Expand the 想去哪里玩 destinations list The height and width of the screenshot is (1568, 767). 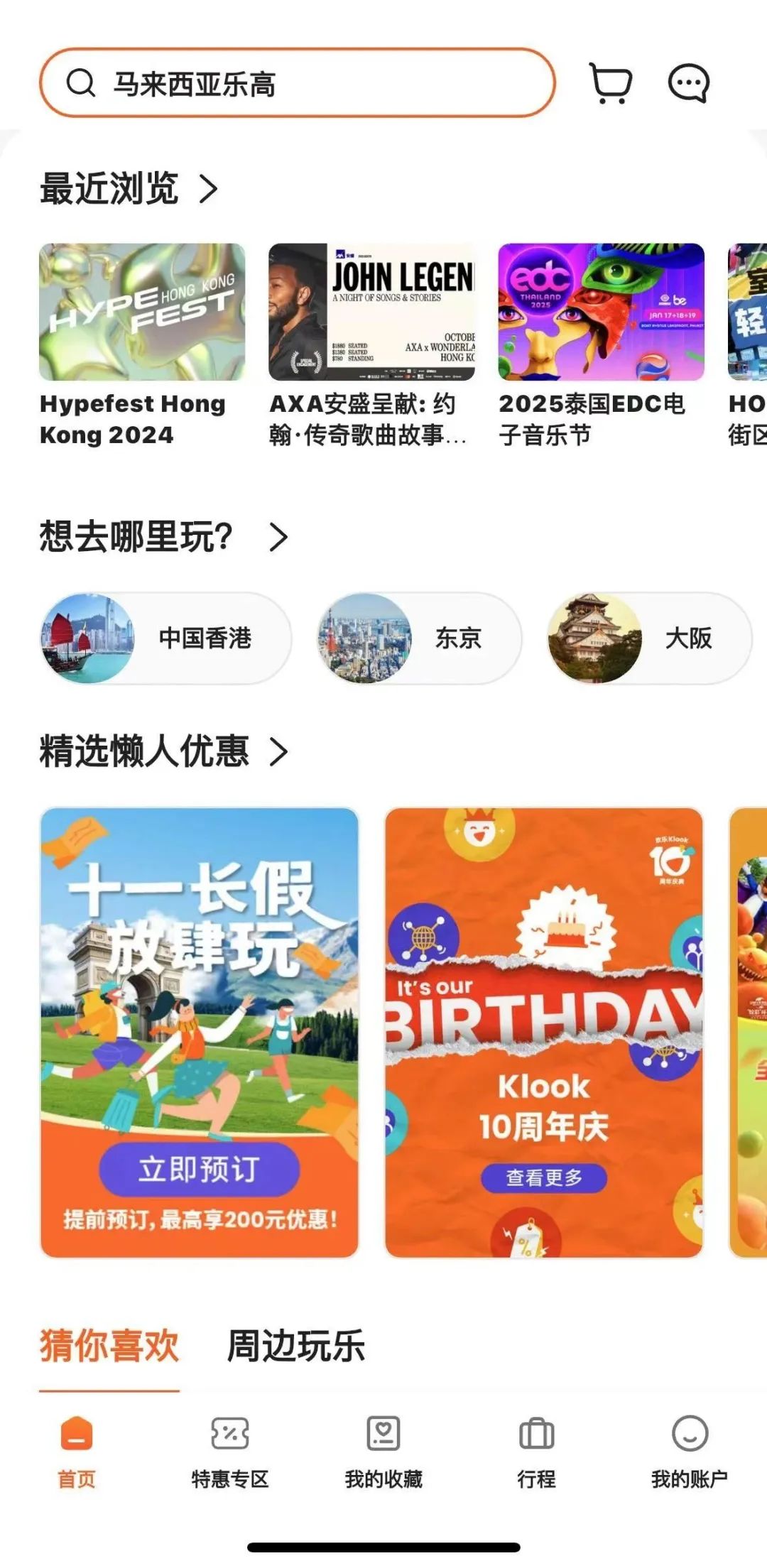click(x=278, y=537)
